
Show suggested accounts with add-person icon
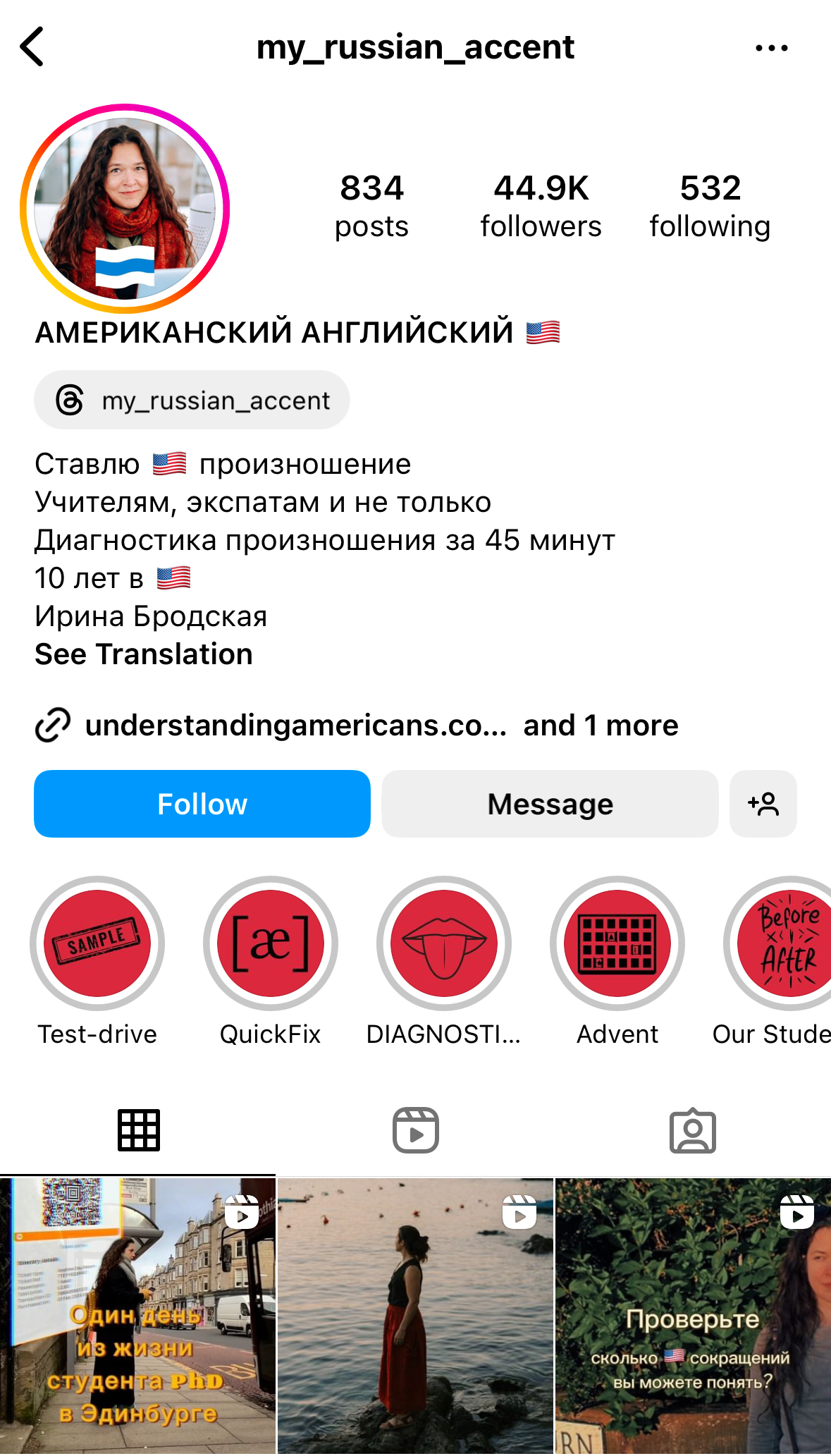click(x=763, y=804)
